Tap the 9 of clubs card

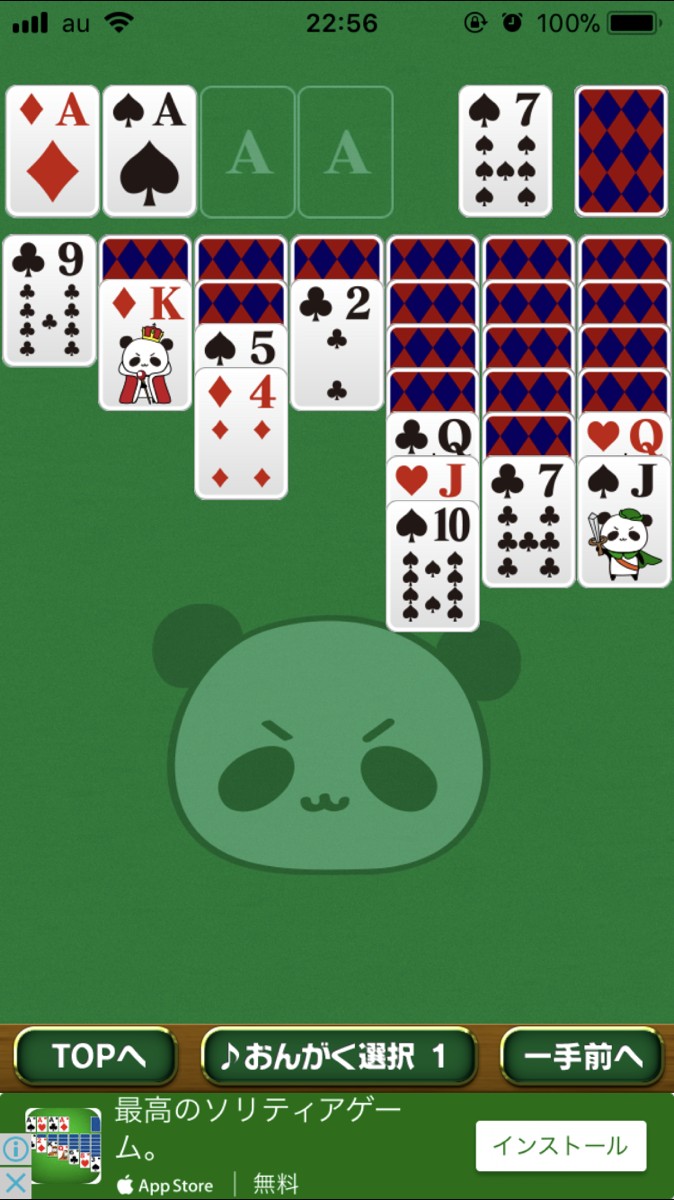[x=50, y=301]
